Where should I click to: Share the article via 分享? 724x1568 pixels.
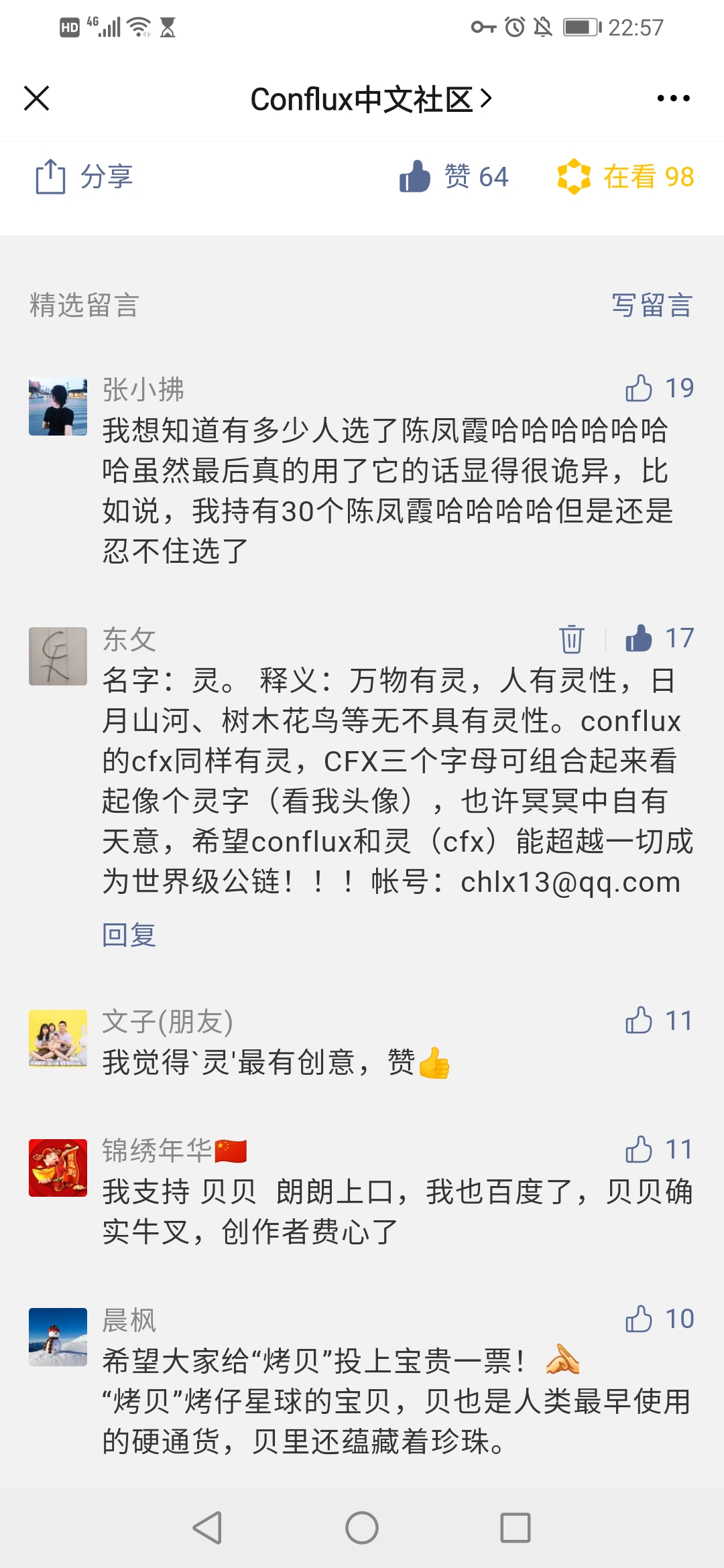point(84,177)
